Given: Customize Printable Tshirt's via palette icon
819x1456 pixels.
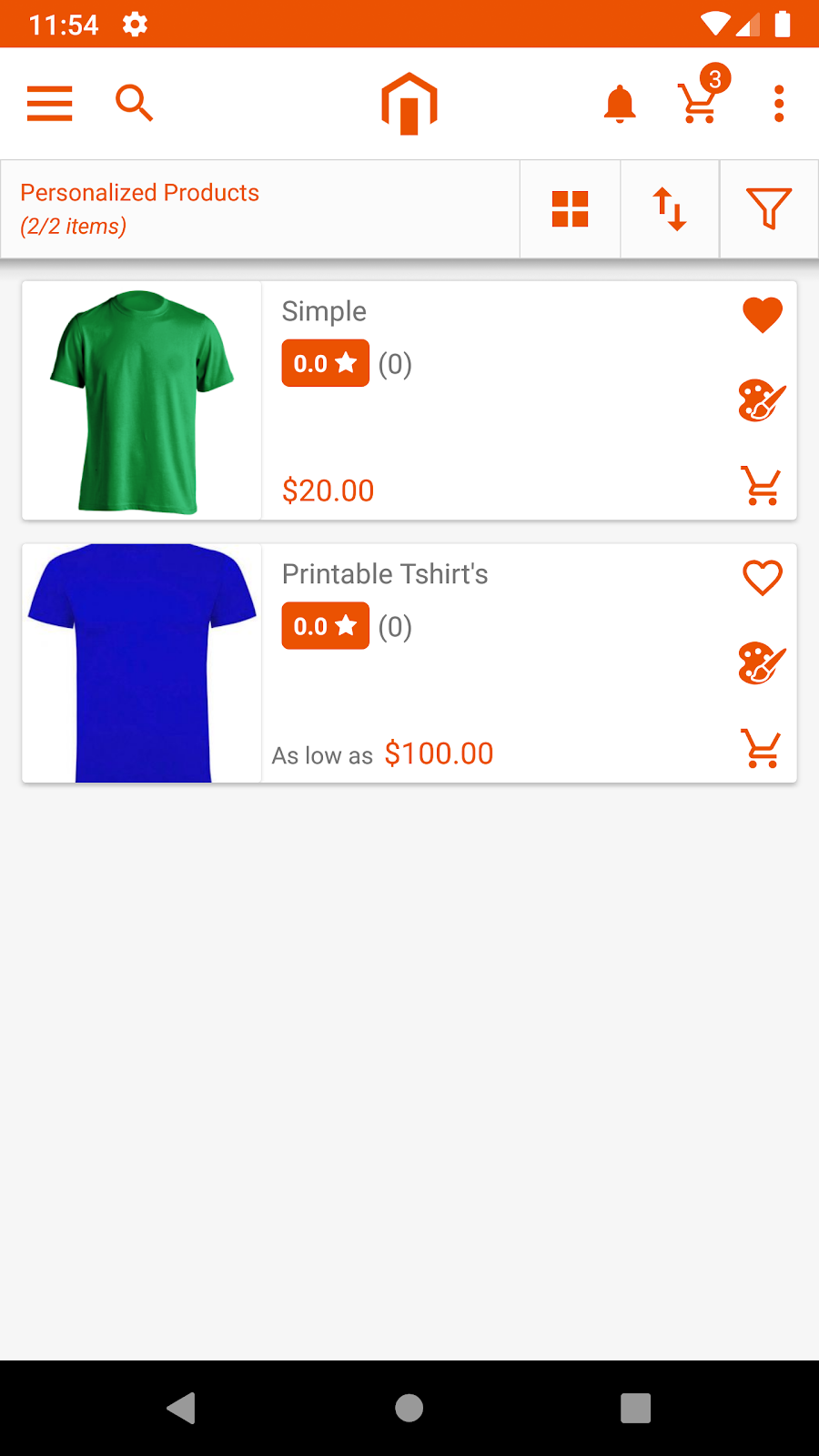Looking at the screenshot, I should coord(761,663).
